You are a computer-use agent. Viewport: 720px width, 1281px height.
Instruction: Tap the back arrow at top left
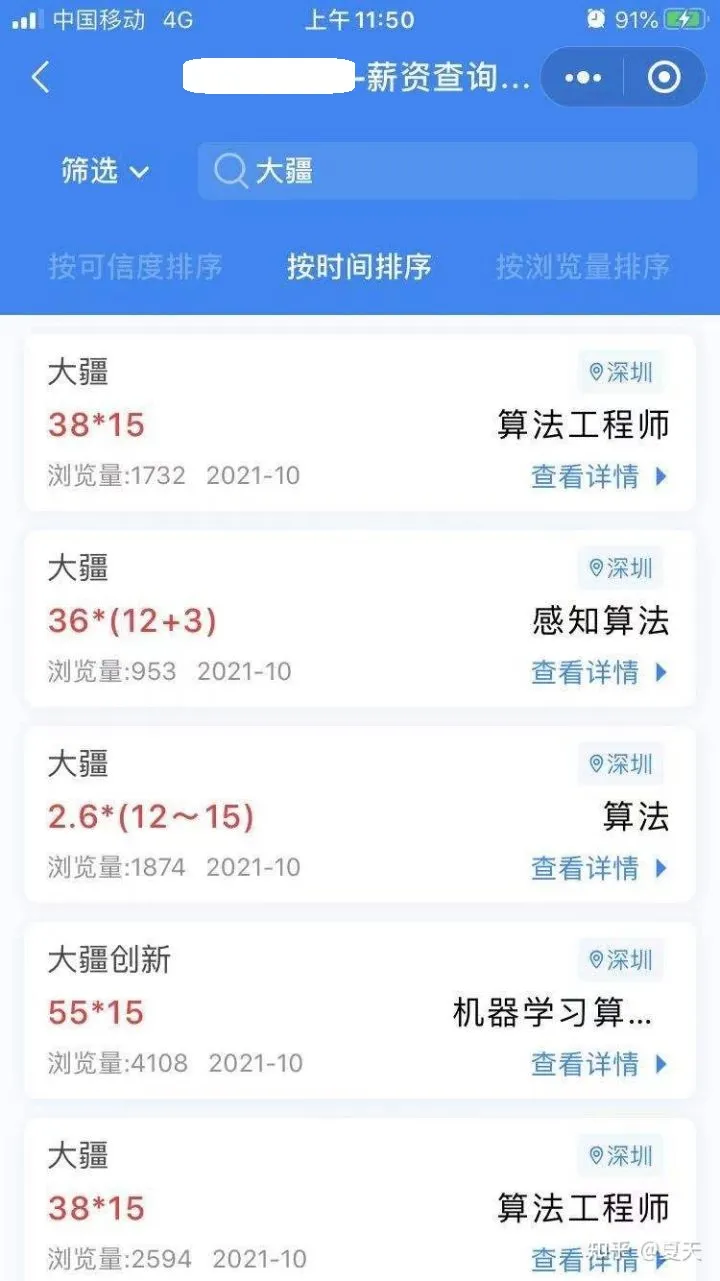38,77
